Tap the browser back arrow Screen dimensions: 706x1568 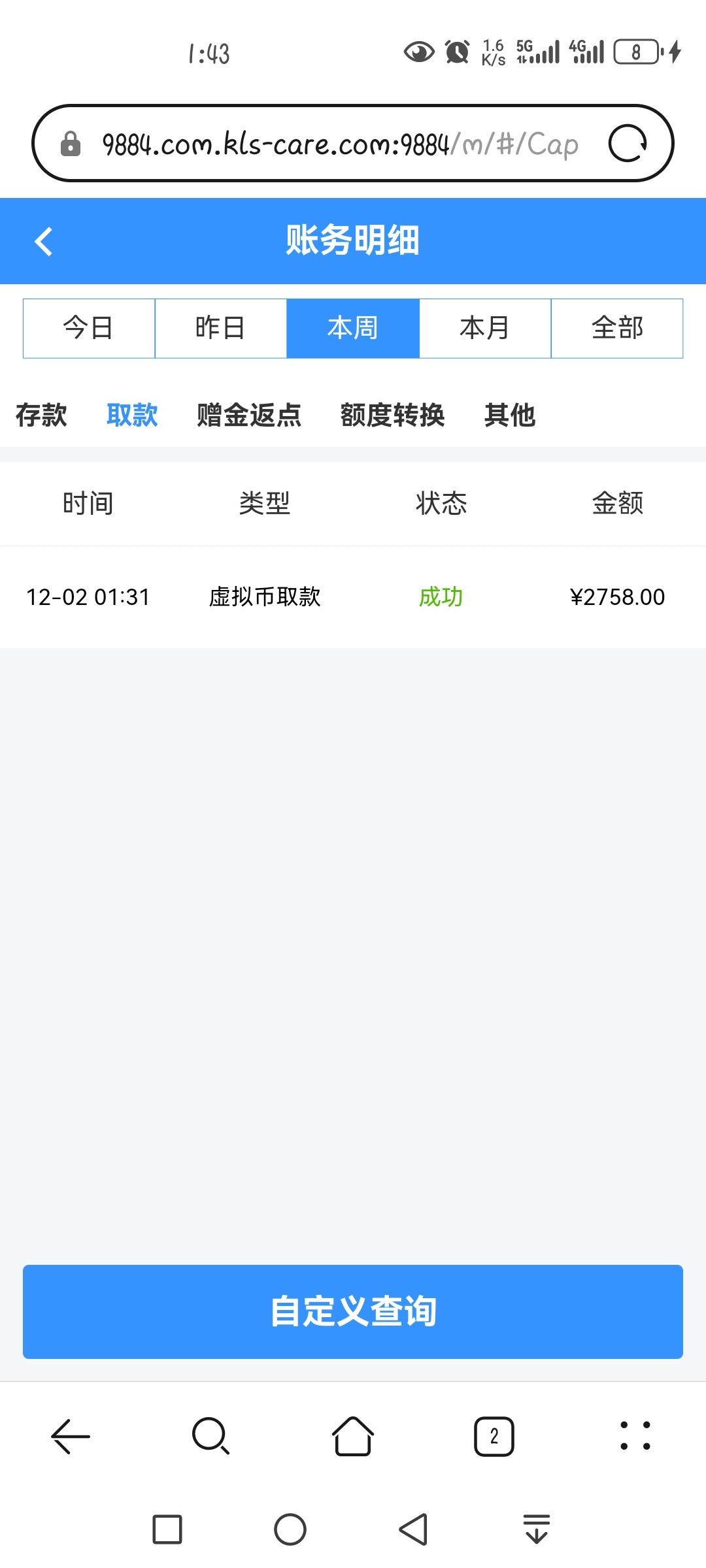click(x=71, y=1436)
